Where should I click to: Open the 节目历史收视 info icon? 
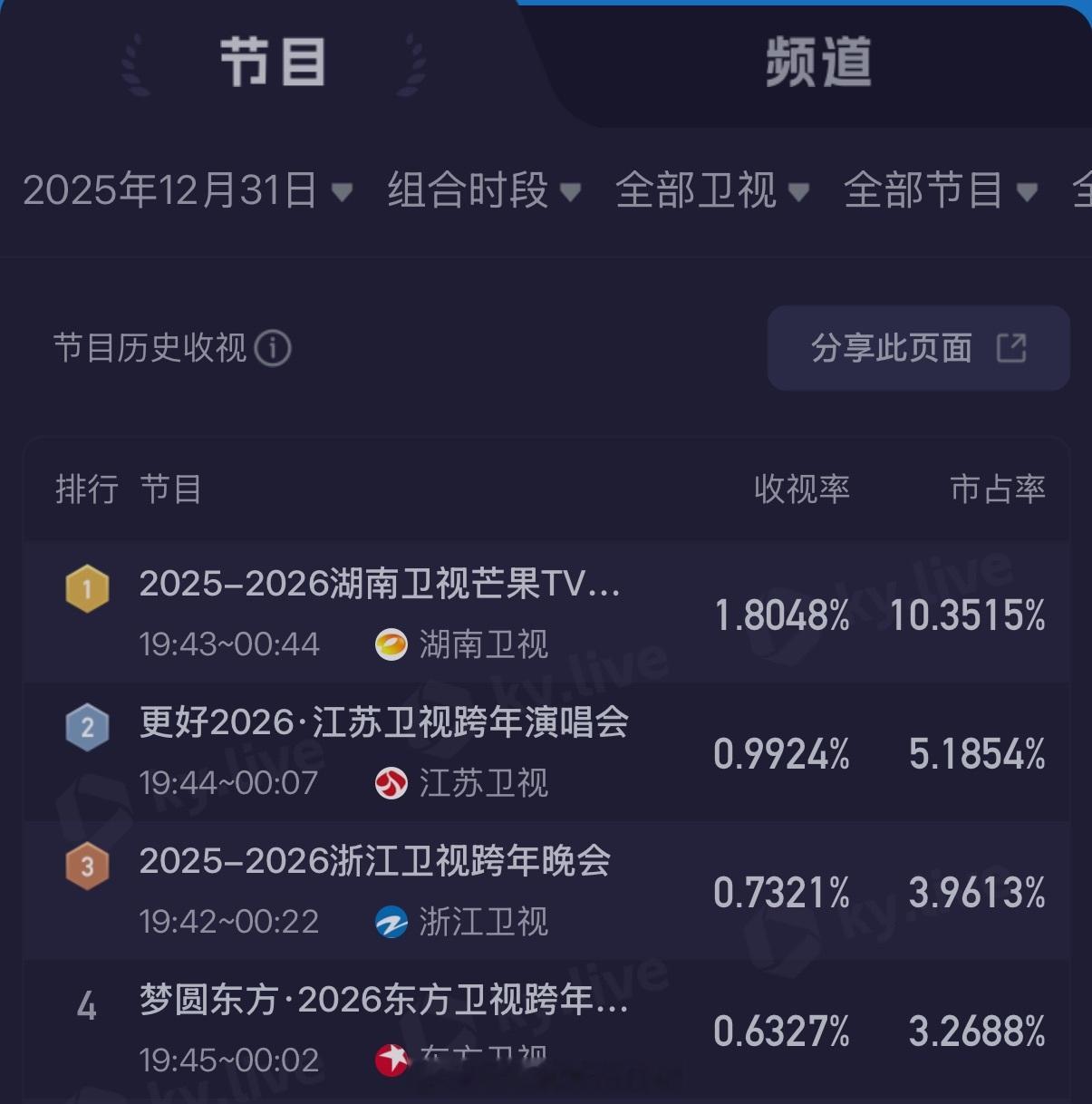(274, 348)
